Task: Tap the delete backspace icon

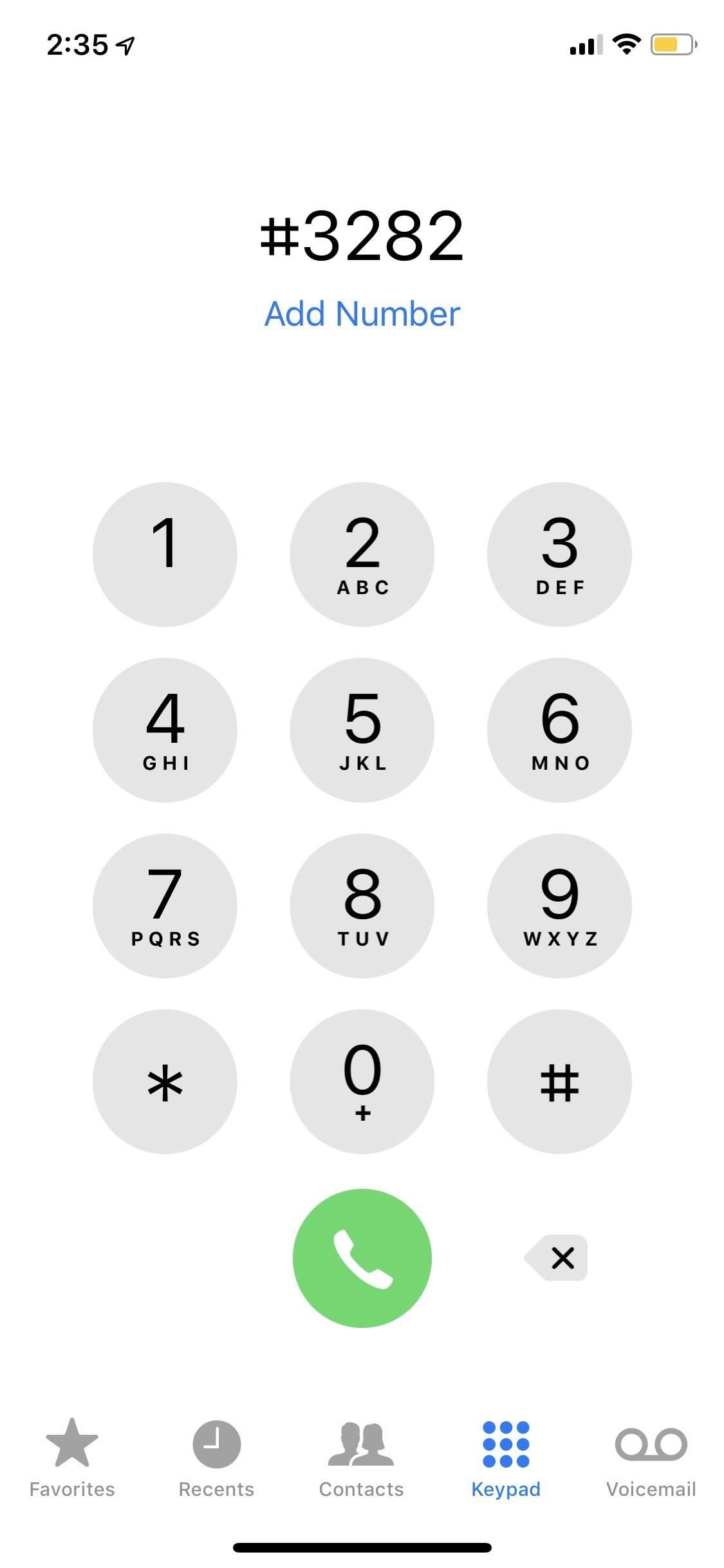Action: click(557, 1258)
